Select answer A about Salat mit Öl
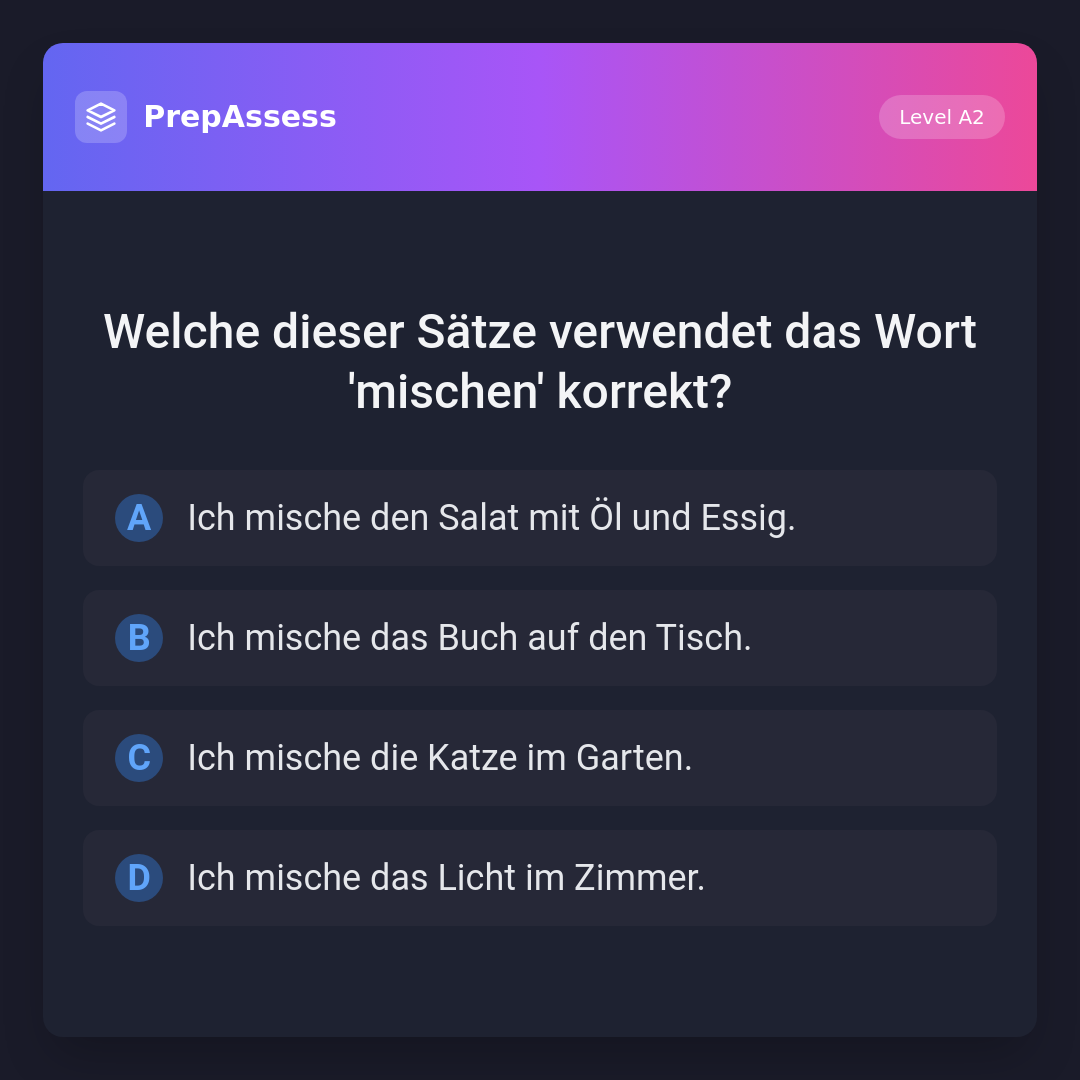Screen dimensions: 1080x1080 click(540, 518)
